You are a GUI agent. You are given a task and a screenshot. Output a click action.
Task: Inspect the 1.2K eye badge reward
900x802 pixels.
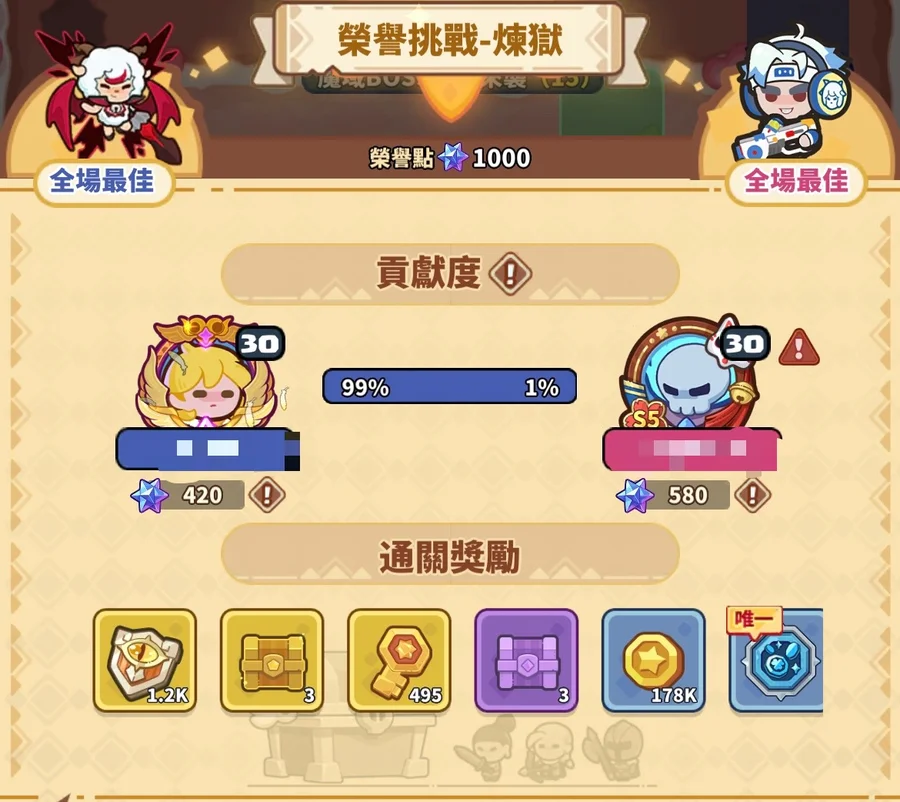click(145, 660)
